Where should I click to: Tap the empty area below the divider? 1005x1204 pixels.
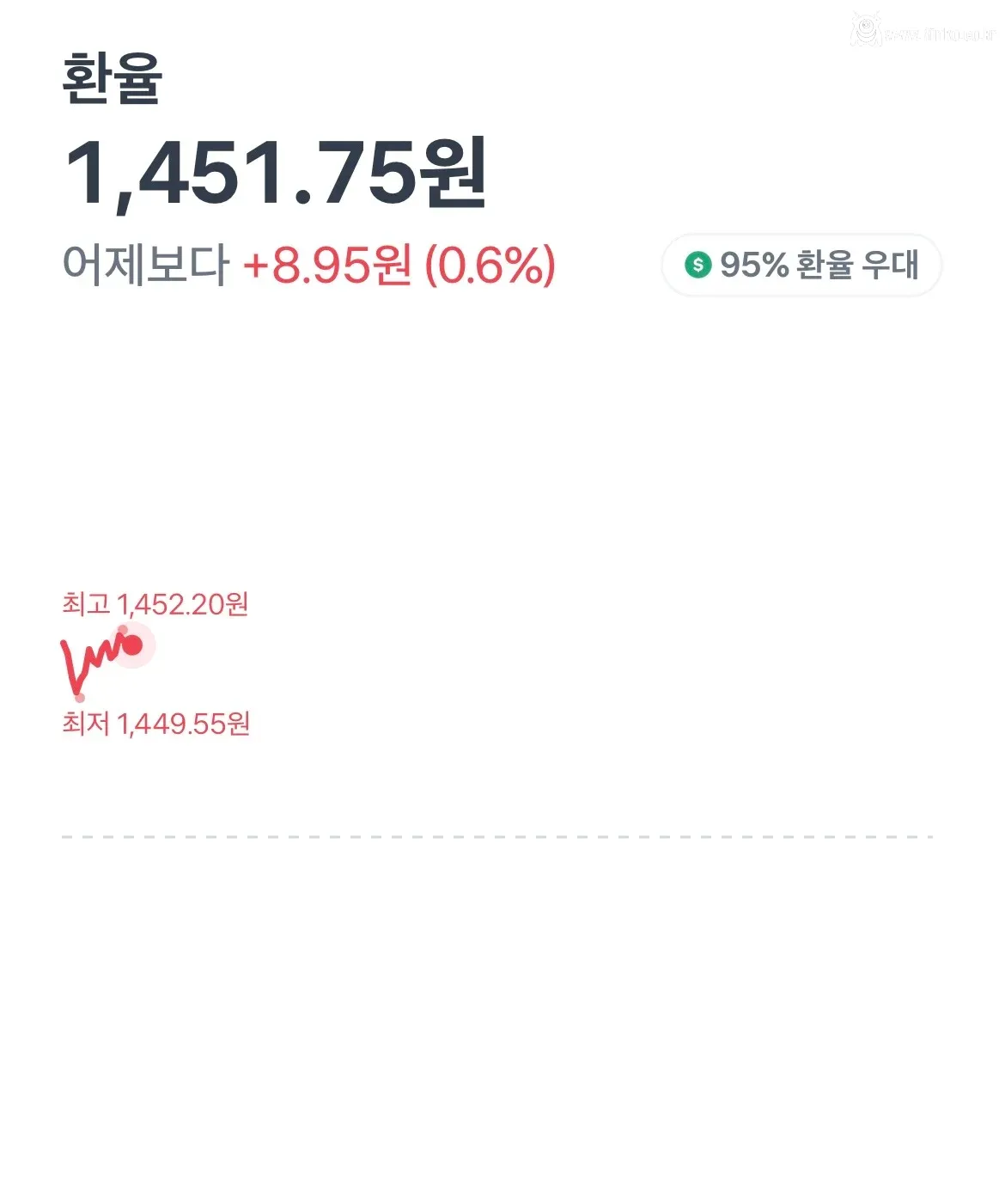pyautogui.click(x=502, y=1014)
